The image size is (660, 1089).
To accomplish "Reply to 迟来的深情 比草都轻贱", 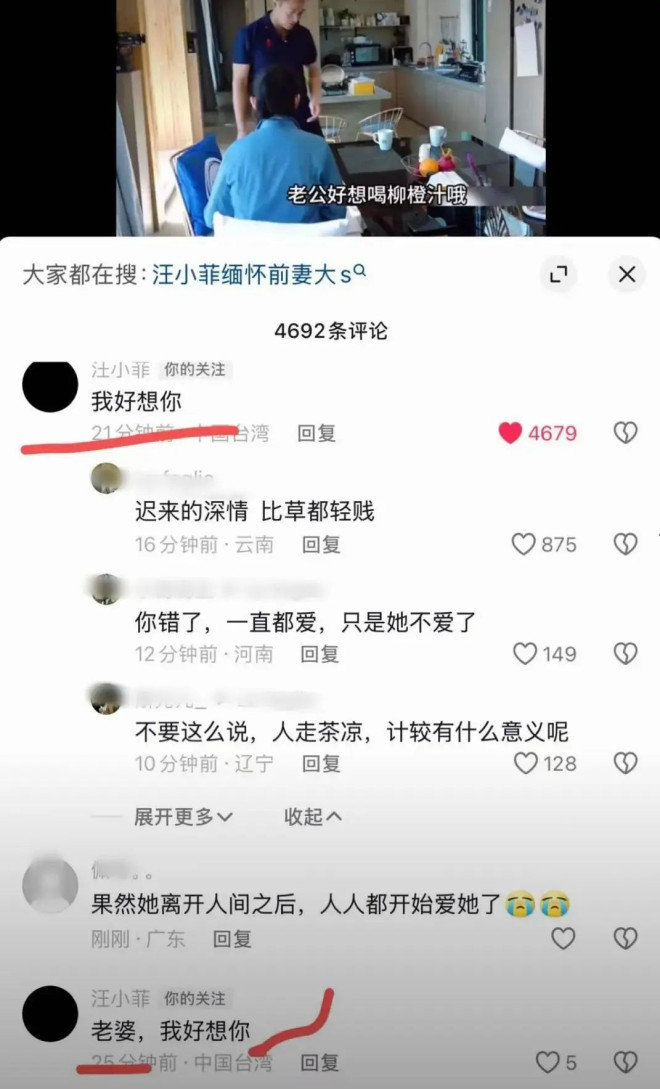I will coord(321,544).
